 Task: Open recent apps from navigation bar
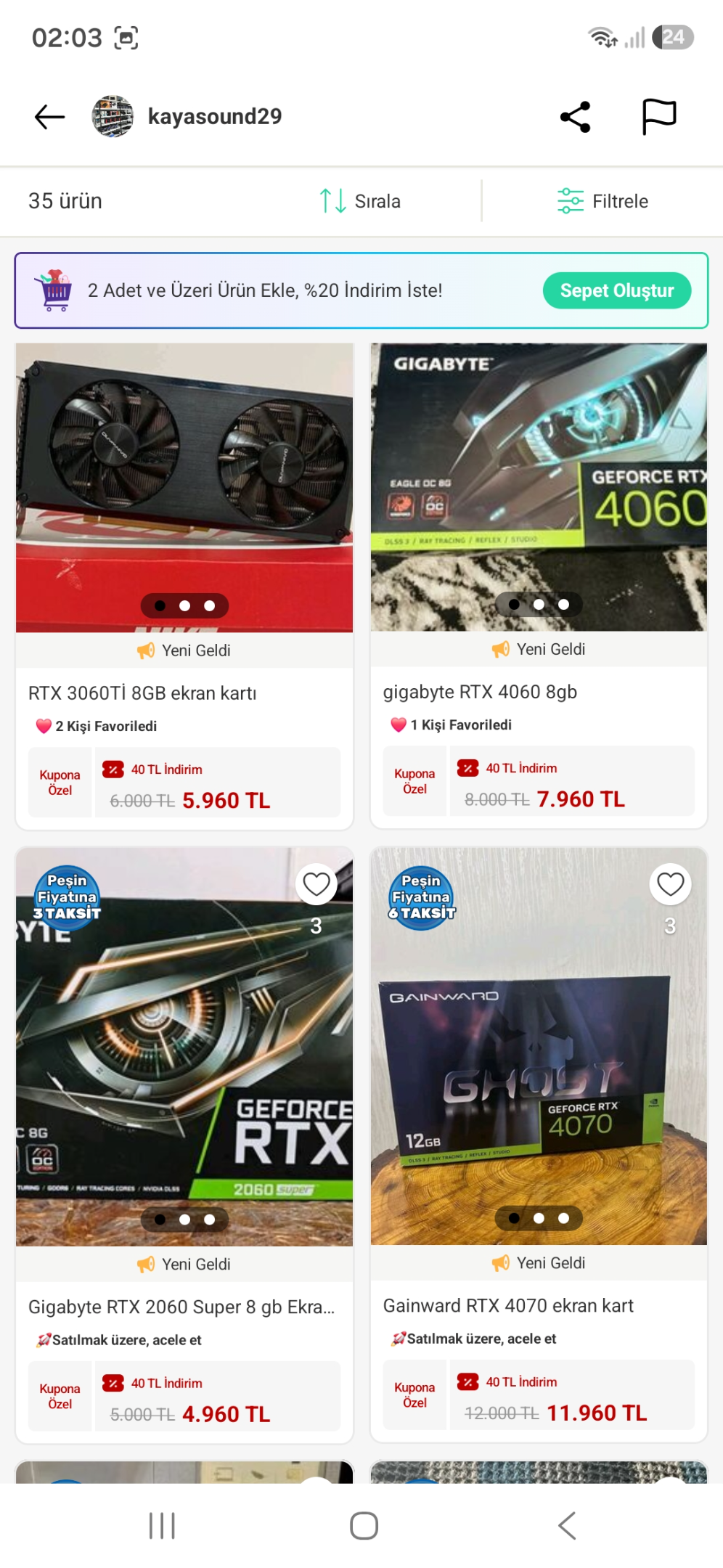[162, 1525]
